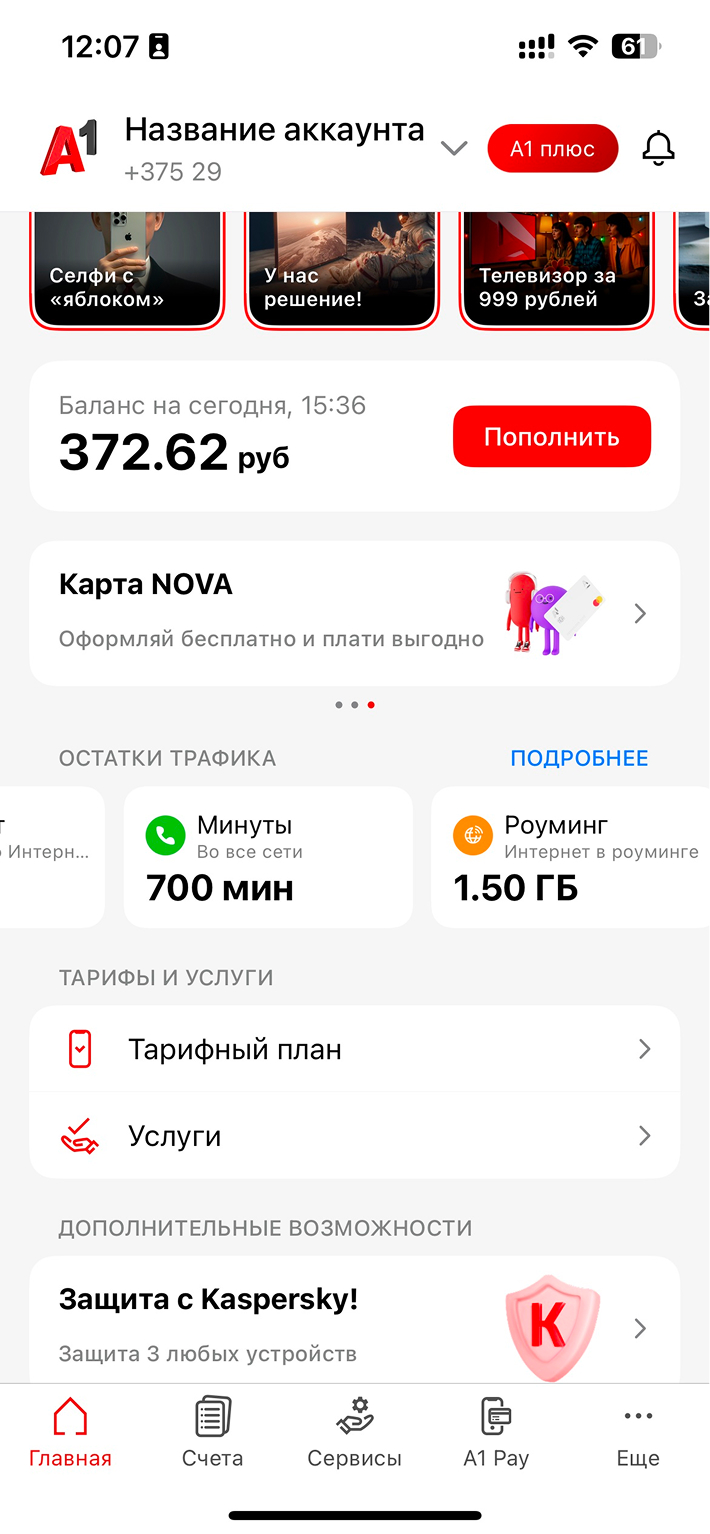Viewport: 710px width, 1534px height.
Task: Open the Роуминг 1.50 ГБ card
Action: click(x=570, y=857)
